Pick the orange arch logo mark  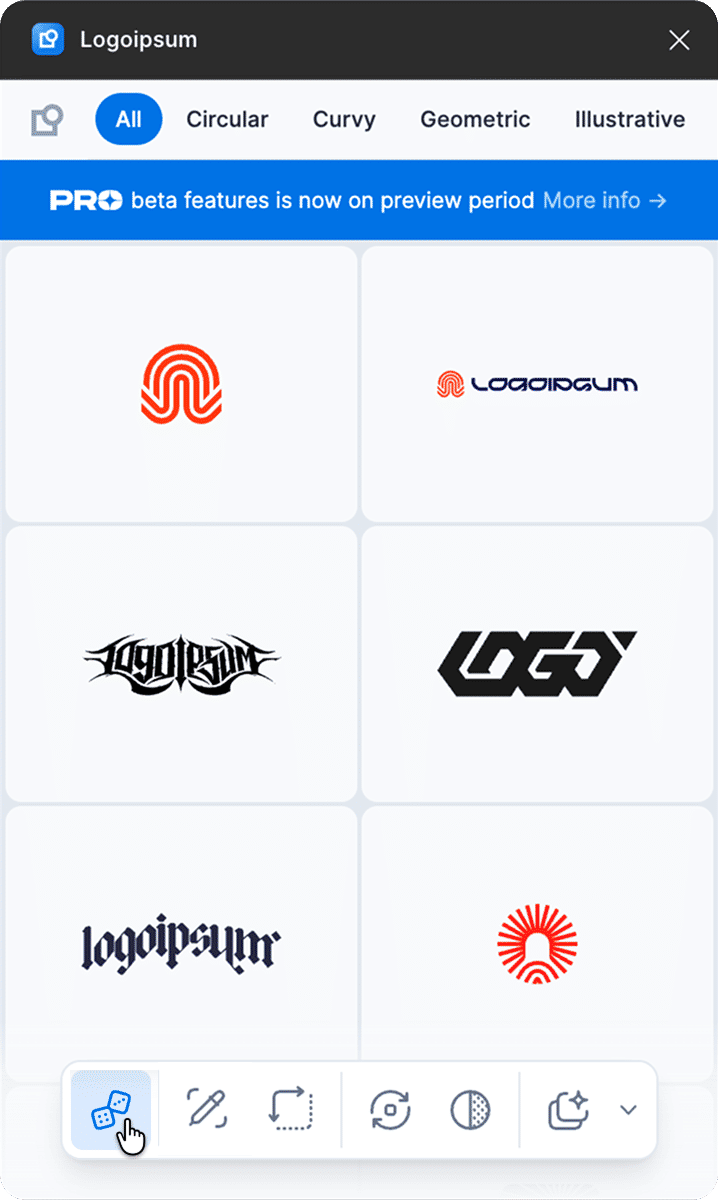coord(181,383)
